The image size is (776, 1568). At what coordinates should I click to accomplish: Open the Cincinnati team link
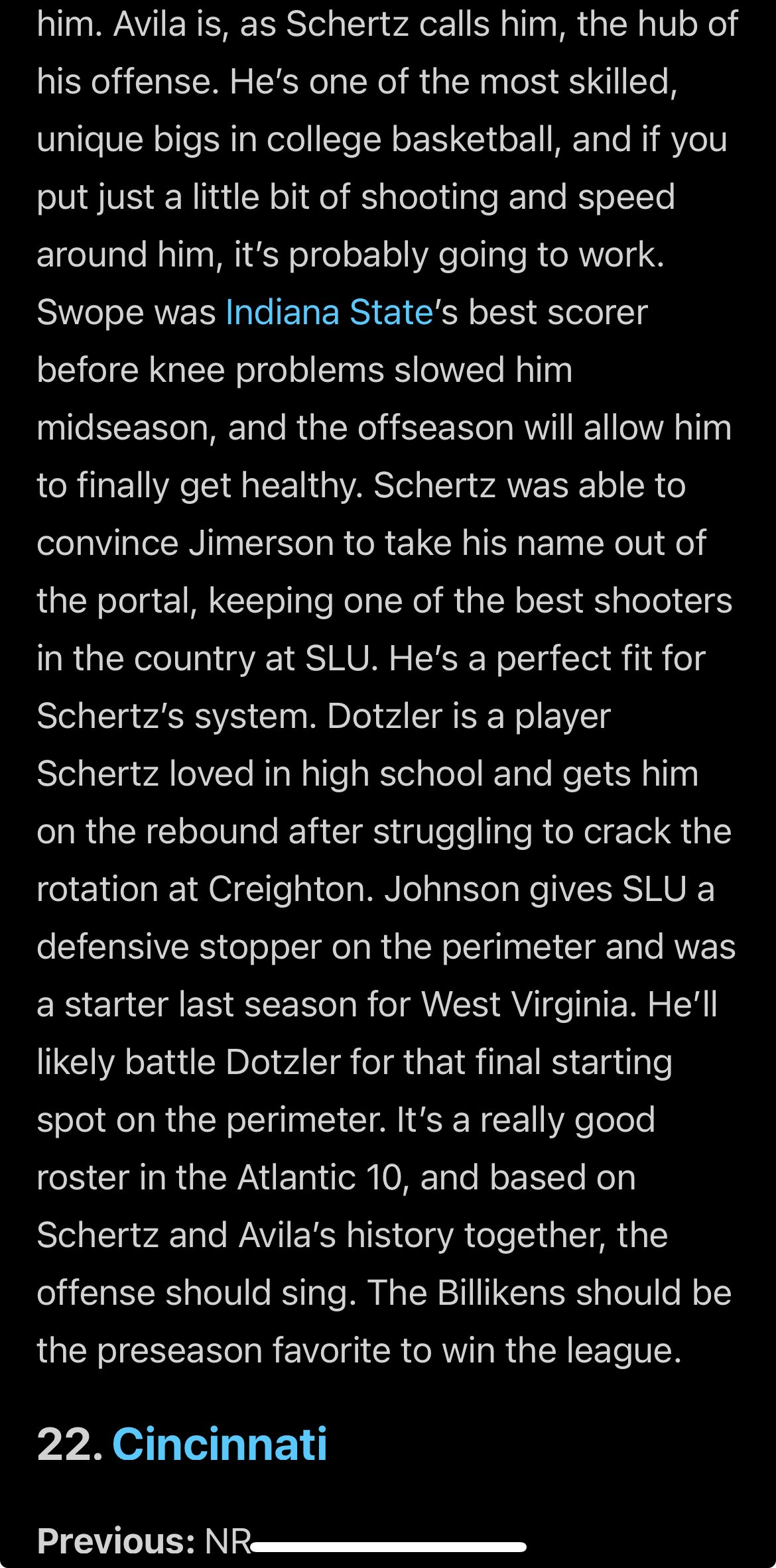[220, 1443]
